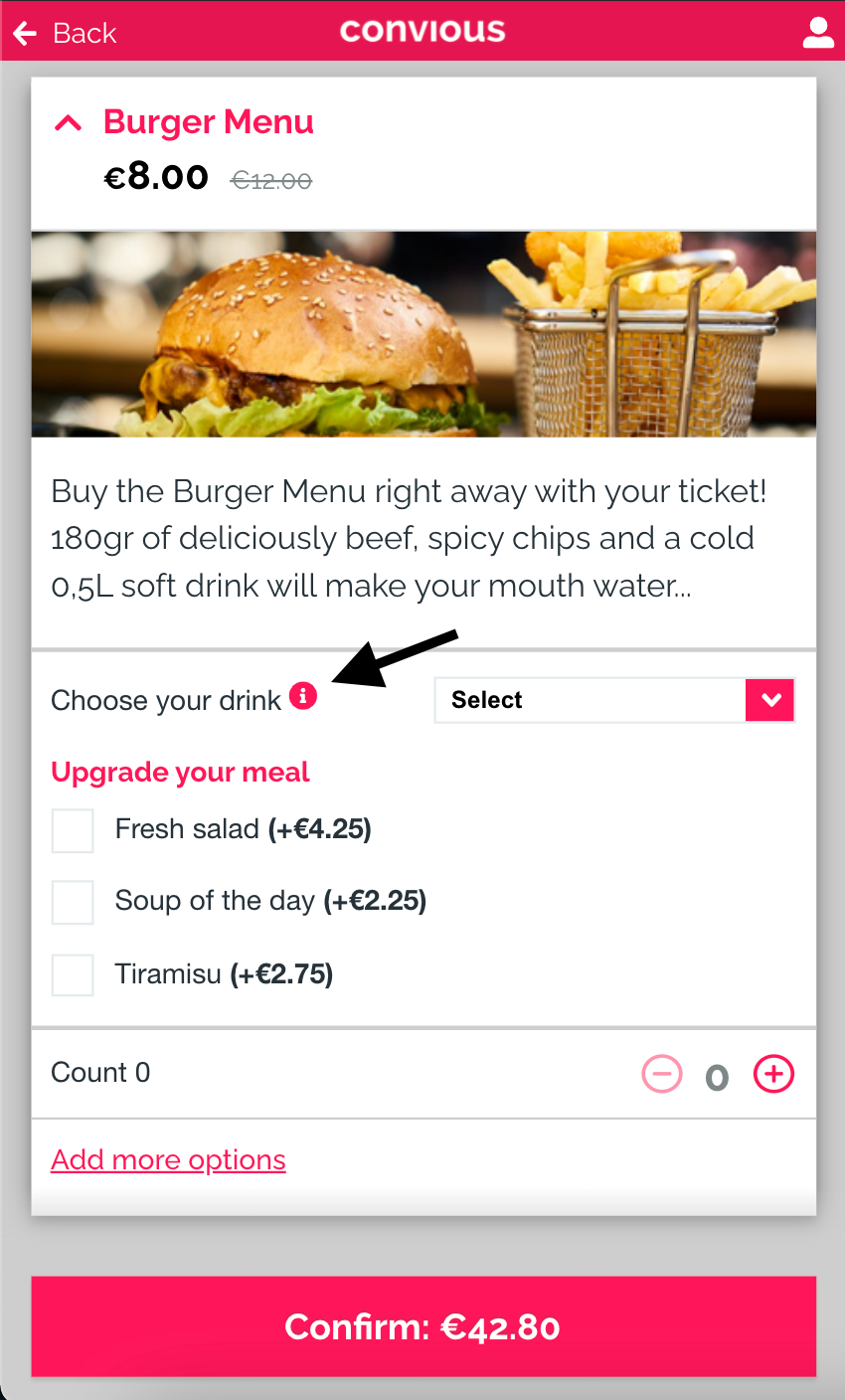The height and width of the screenshot is (1400, 845).
Task: Open the drink Select dropdown
Action: tap(614, 700)
